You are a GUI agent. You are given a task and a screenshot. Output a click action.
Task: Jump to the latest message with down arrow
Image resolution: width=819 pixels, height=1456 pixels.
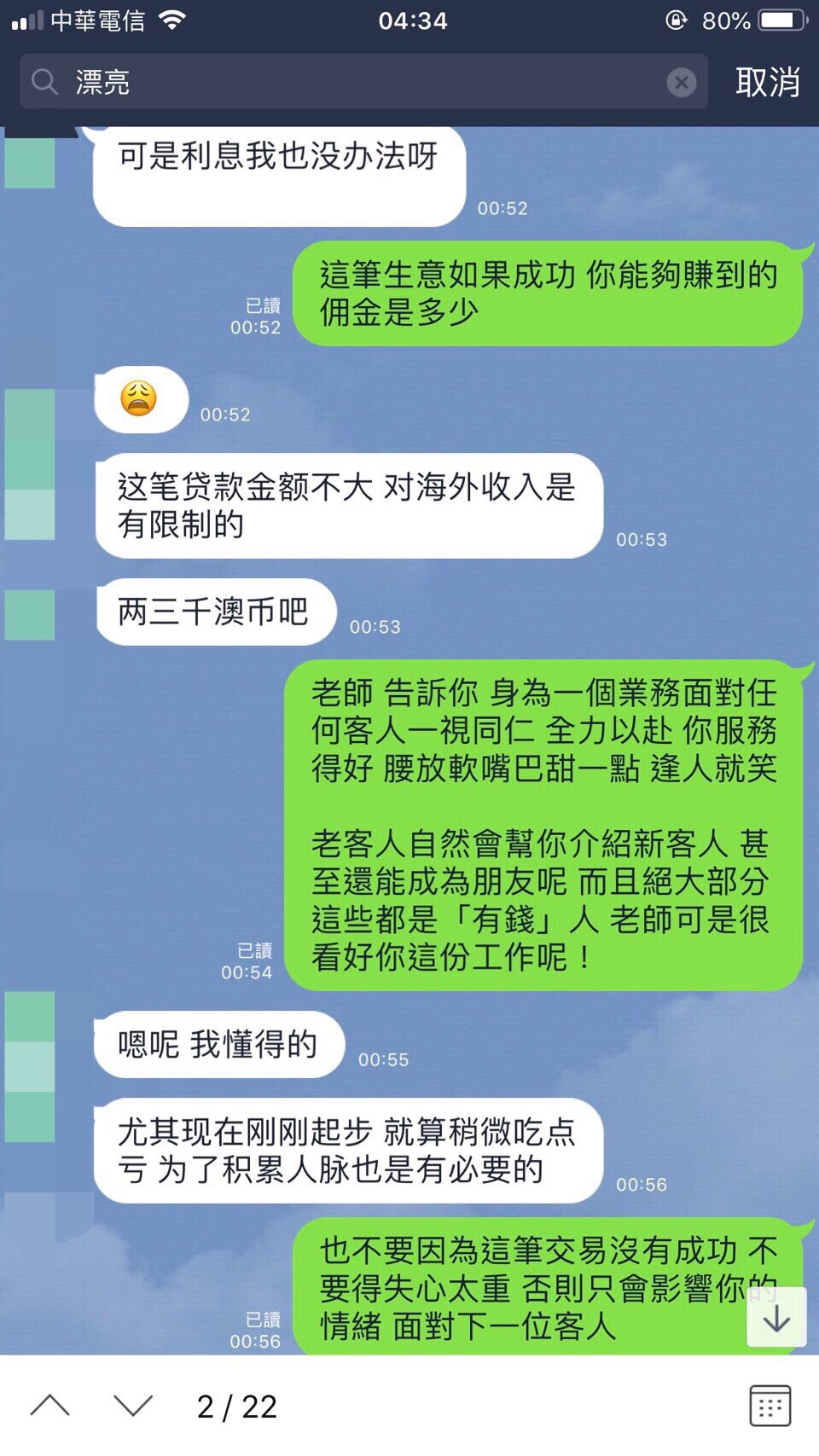pyautogui.click(x=776, y=1319)
